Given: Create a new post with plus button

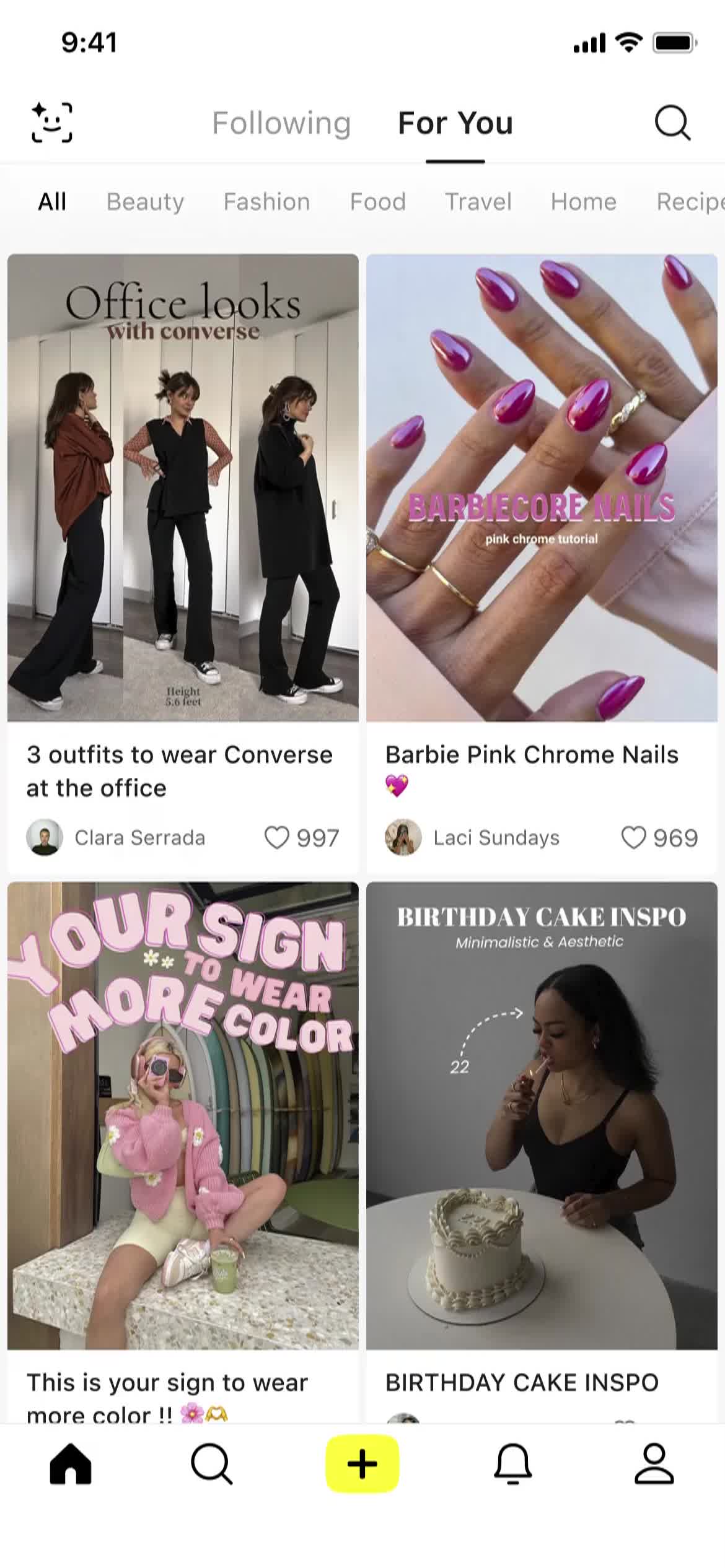Looking at the screenshot, I should 362,1464.
